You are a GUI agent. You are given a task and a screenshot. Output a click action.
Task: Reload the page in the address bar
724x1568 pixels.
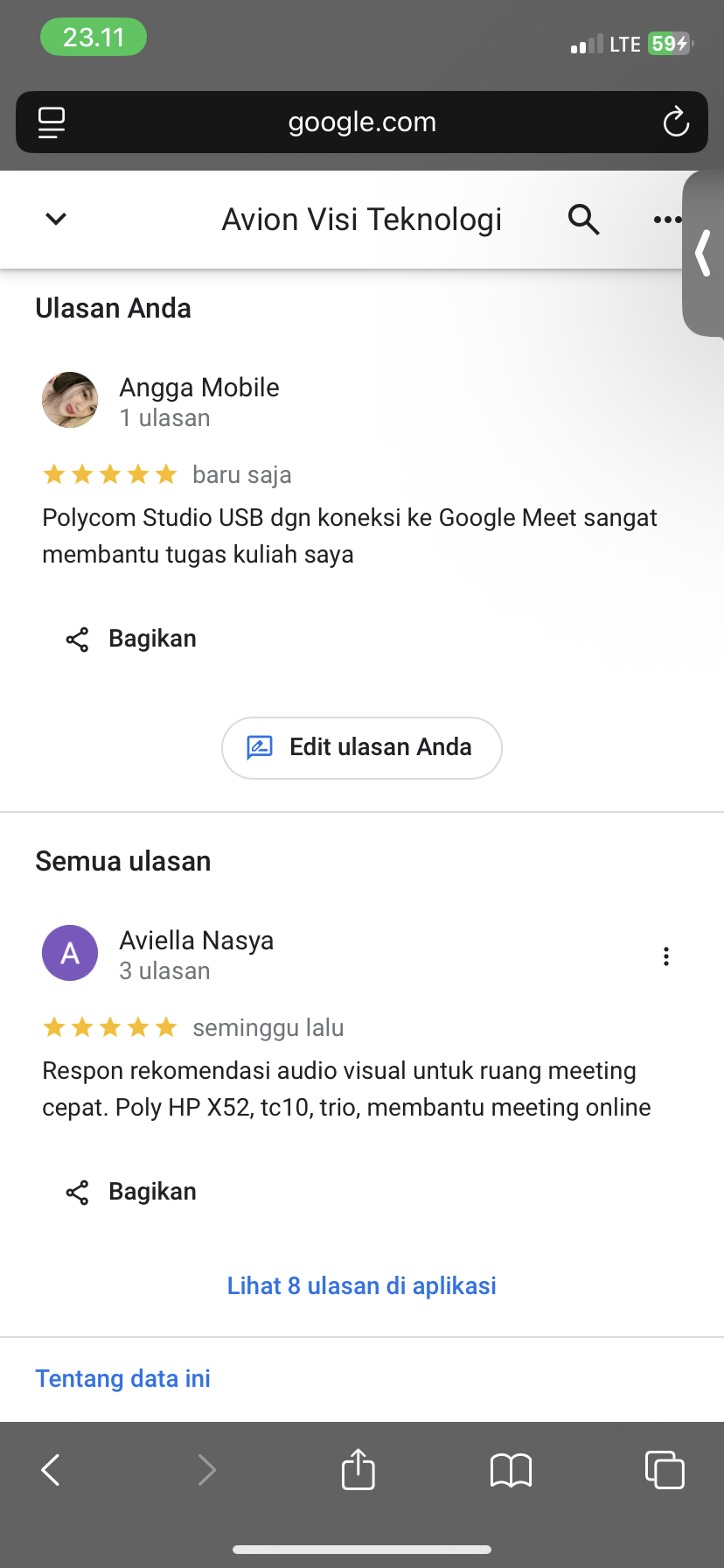tap(676, 122)
